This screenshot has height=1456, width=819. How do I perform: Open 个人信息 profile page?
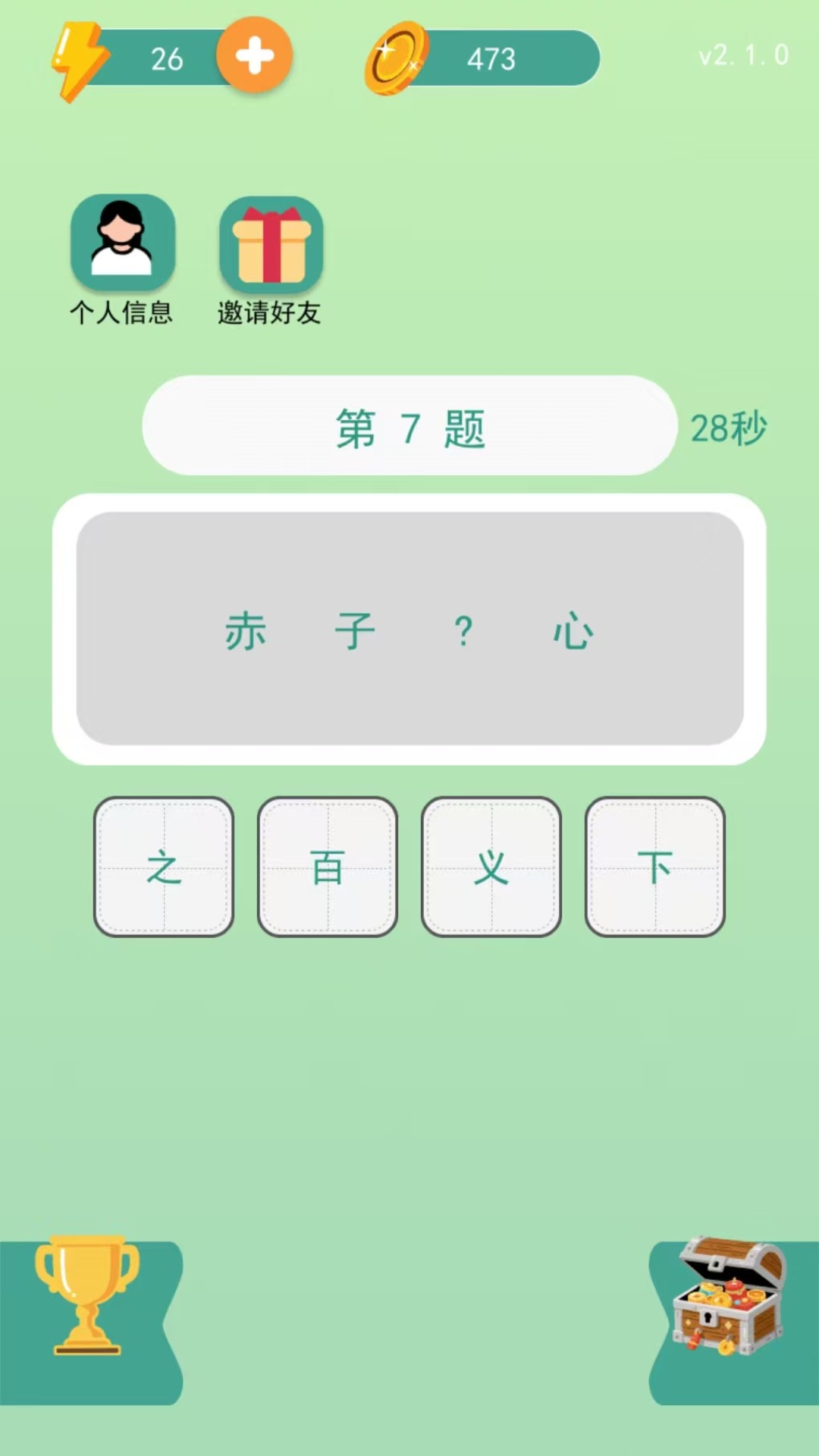[x=122, y=244]
